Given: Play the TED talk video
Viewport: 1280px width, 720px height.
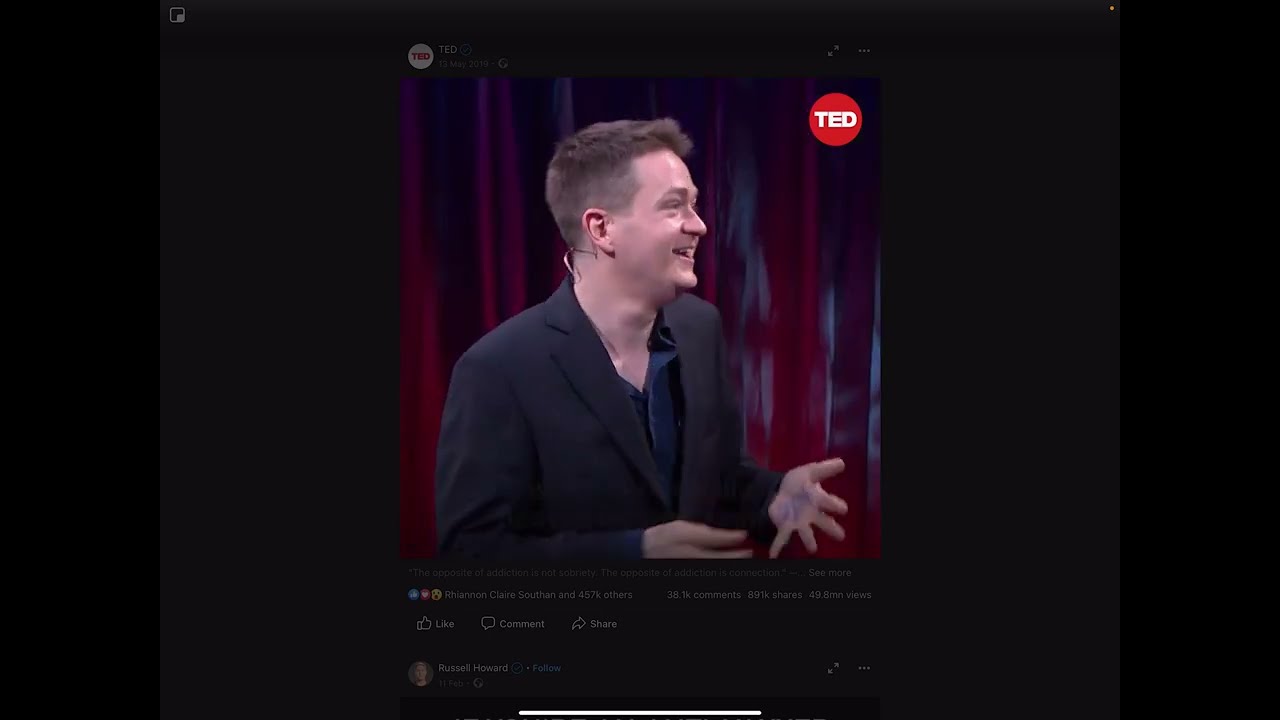Looking at the screenshot, I should pos(640,318).
